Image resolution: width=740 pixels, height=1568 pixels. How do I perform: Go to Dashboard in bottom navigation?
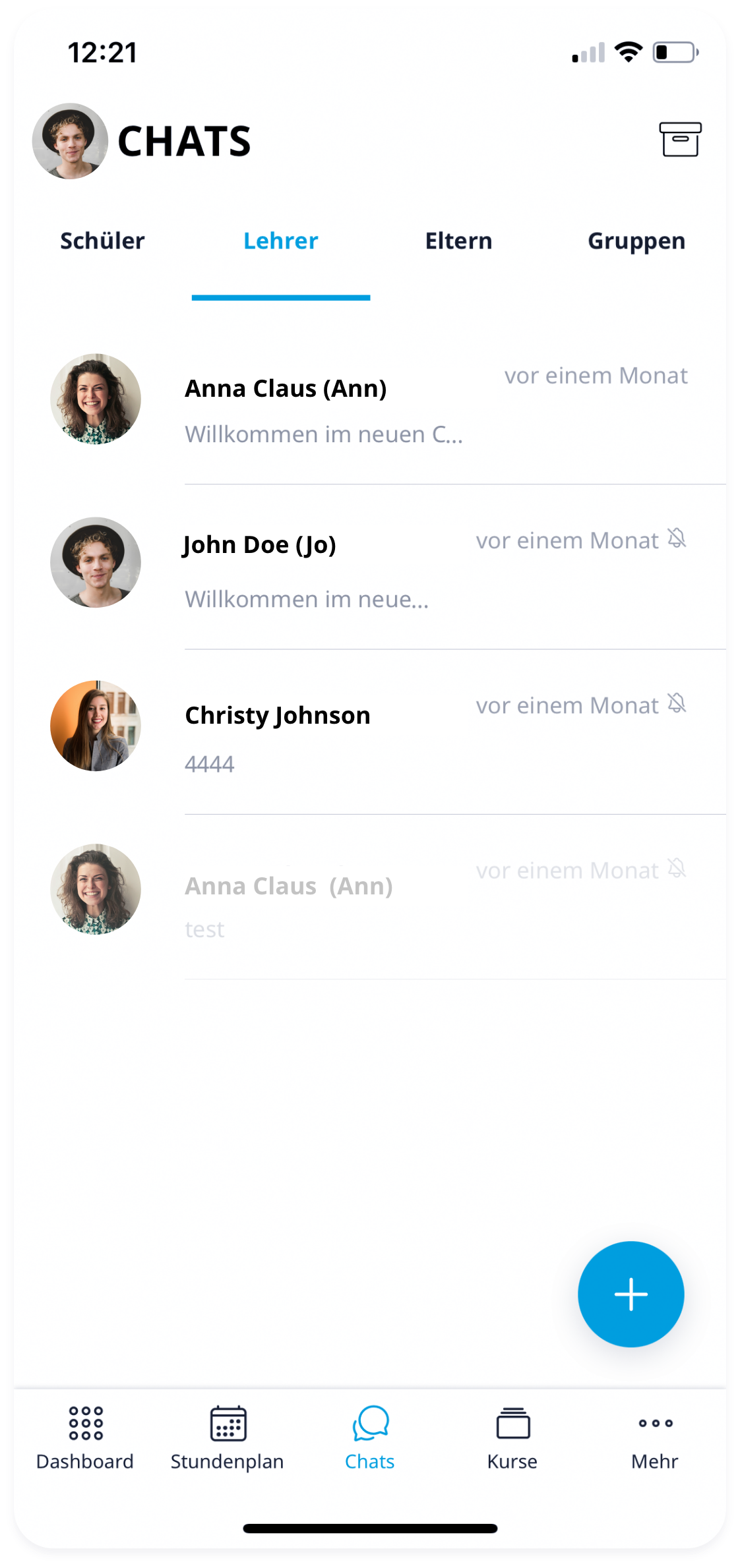pos(85,1438)
